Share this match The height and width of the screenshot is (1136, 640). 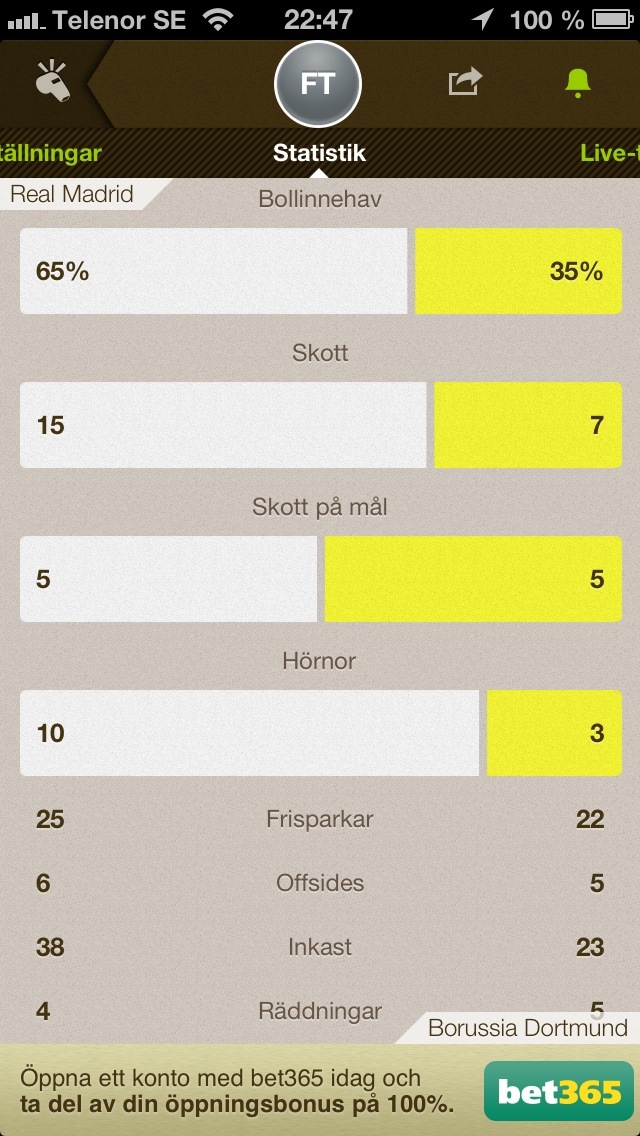[x=464, y=82]
